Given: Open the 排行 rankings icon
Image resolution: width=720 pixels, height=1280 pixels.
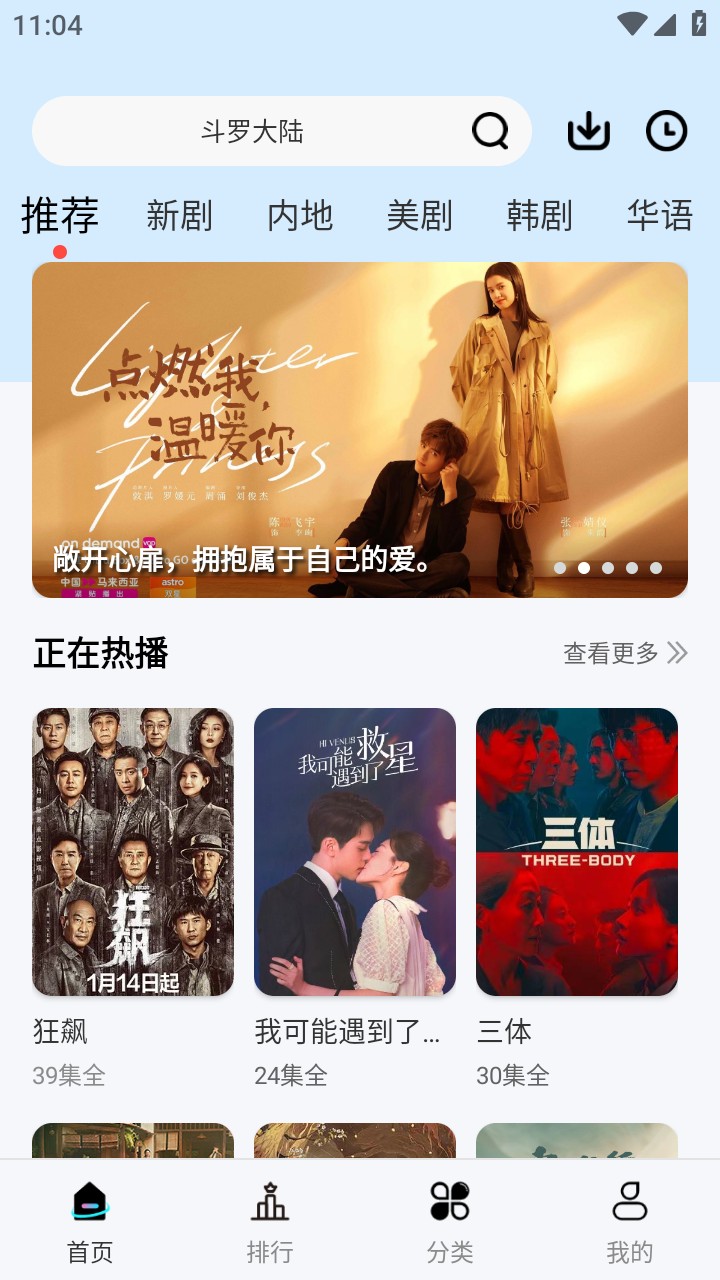Looking at the screenshot, I should pos(270,1203).
